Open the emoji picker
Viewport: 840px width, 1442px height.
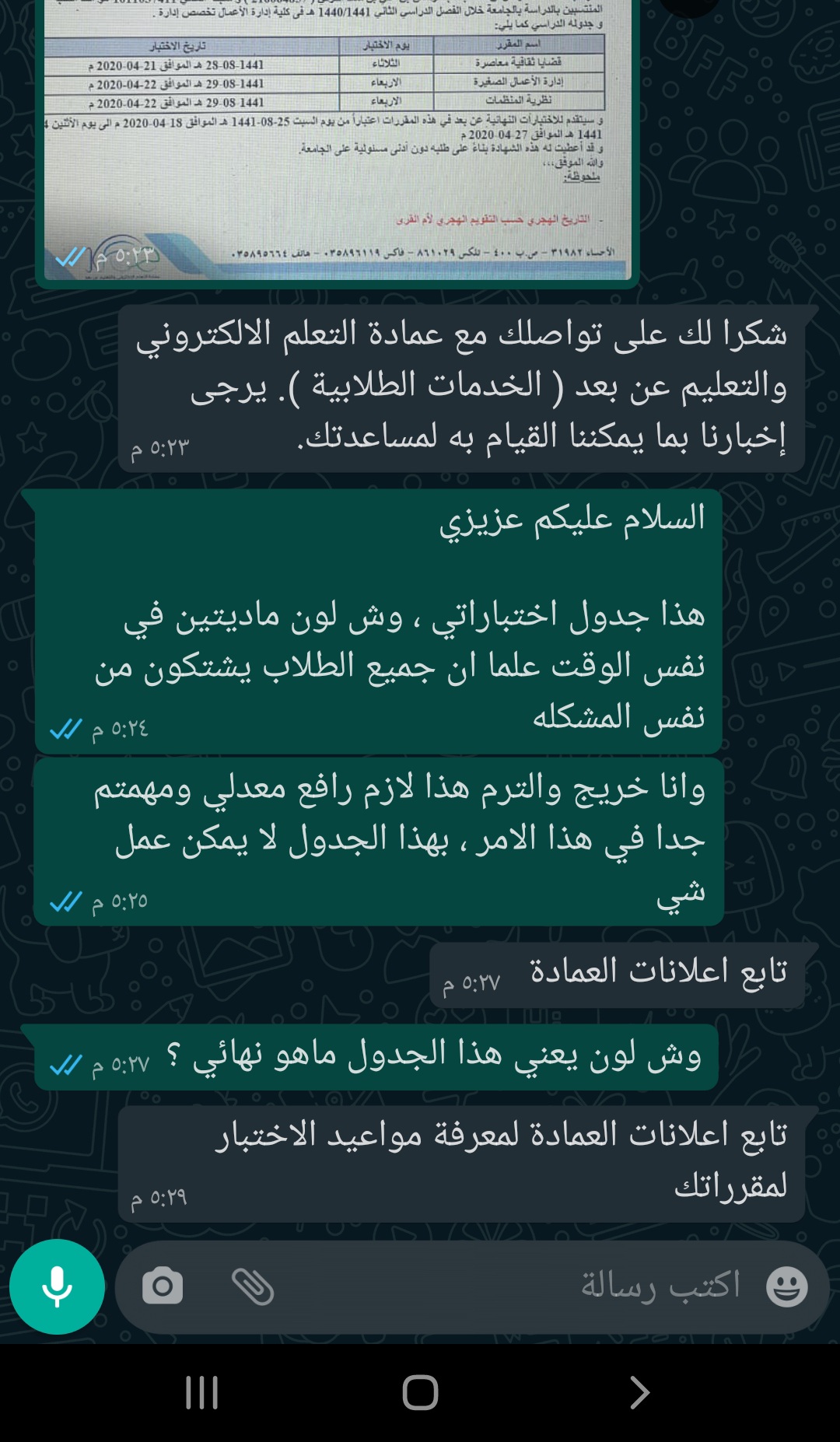tap(786, 1286)
